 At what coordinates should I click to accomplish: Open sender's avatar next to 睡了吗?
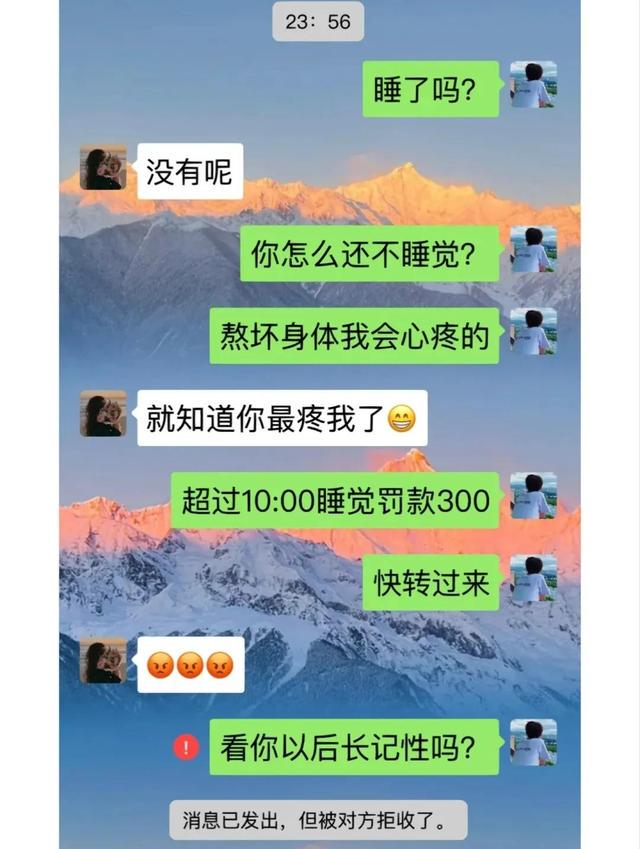(x=533, y=84)
